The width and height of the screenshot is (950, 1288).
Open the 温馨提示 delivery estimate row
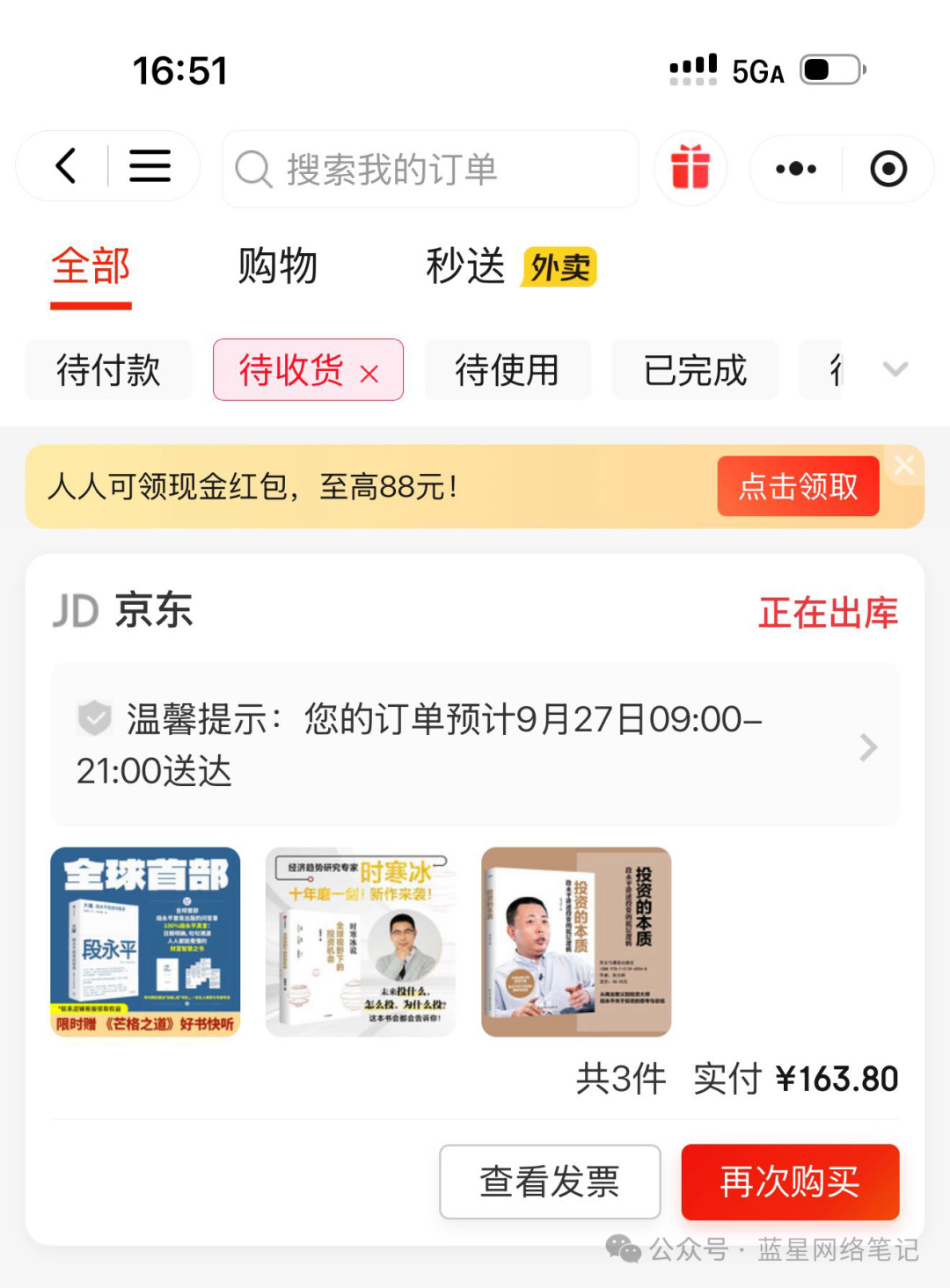tap(475, 745)
